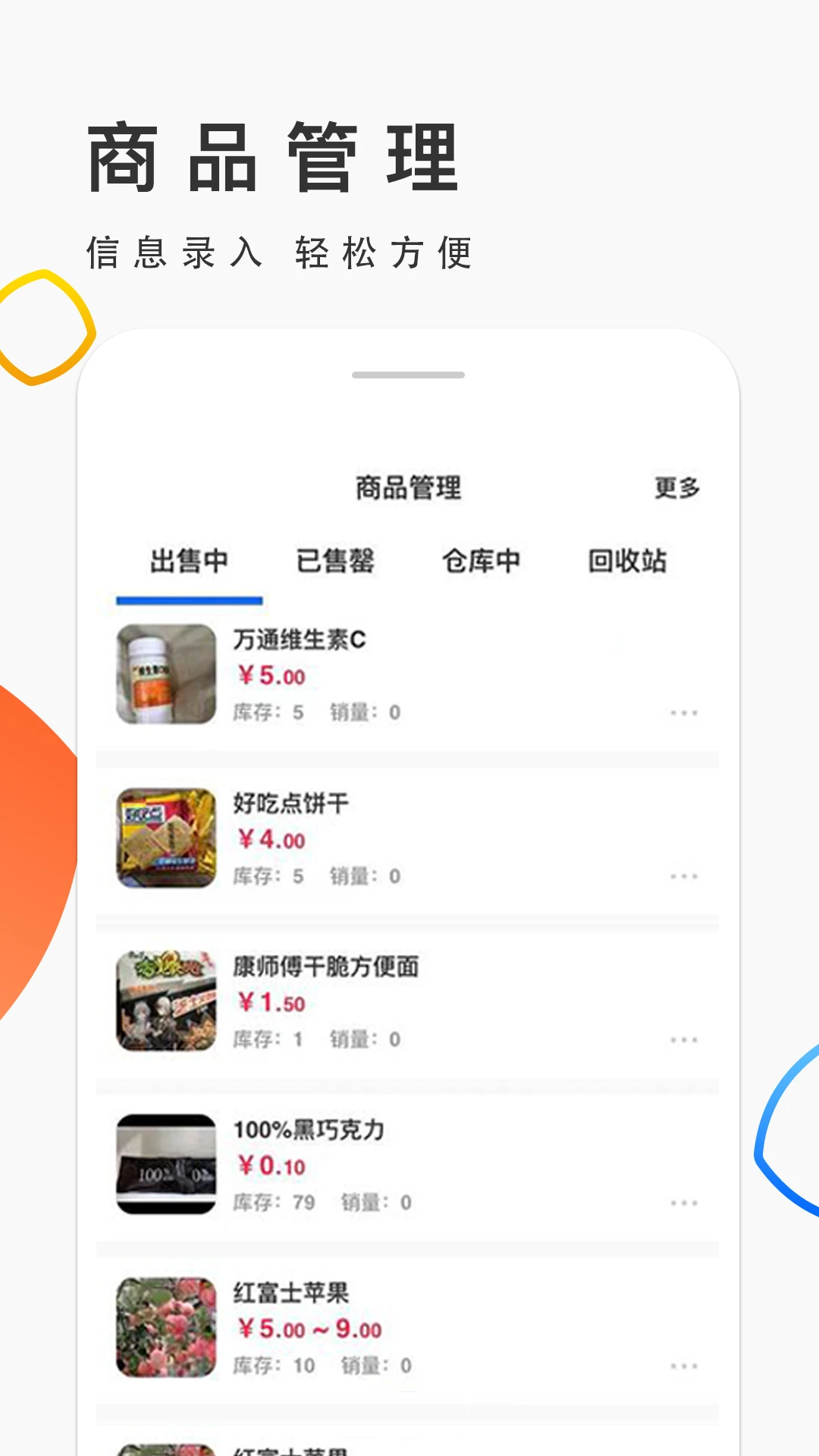Open the 仓库中 tab
The image size is (819, 1456).
pyautogui.click(x=483, y=561)
